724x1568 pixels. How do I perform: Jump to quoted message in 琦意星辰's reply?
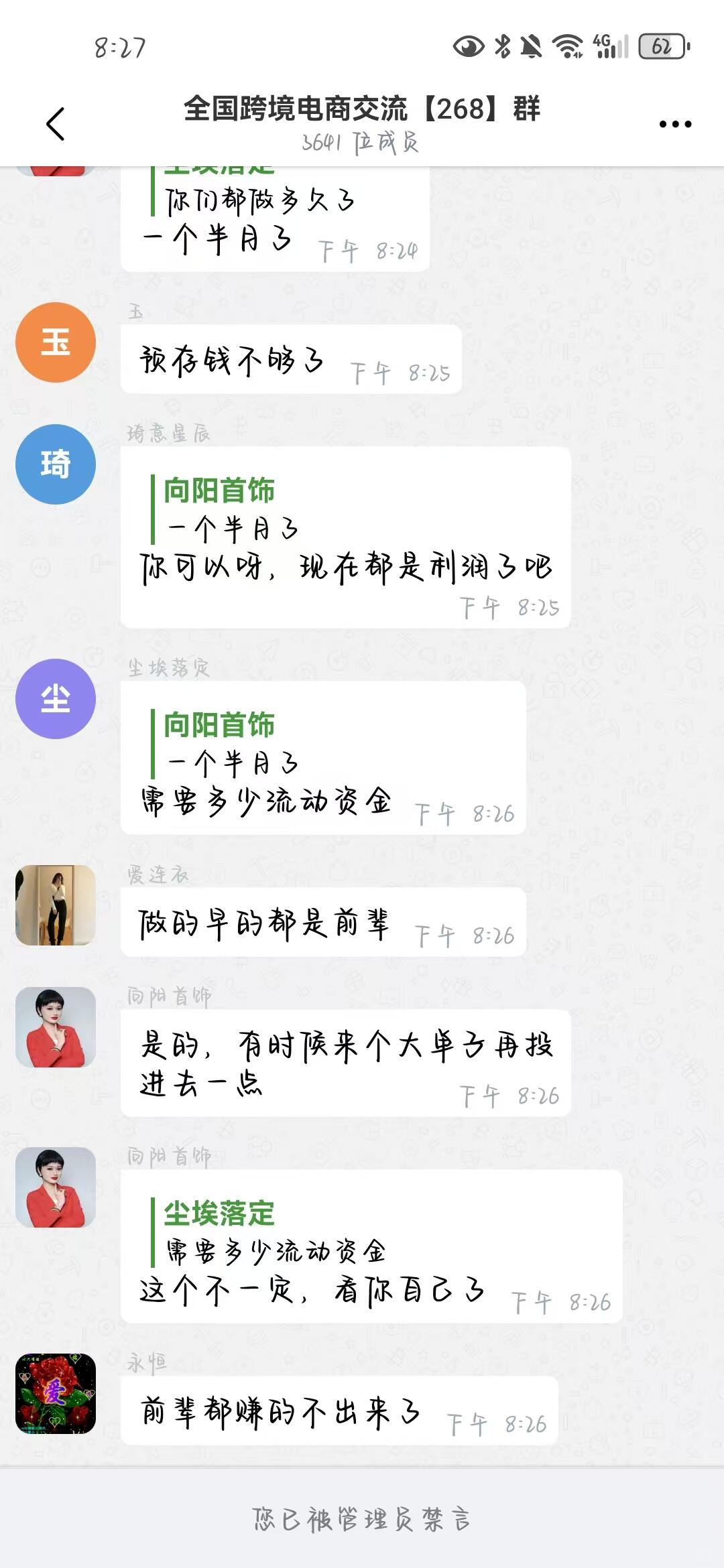point(228,511)
